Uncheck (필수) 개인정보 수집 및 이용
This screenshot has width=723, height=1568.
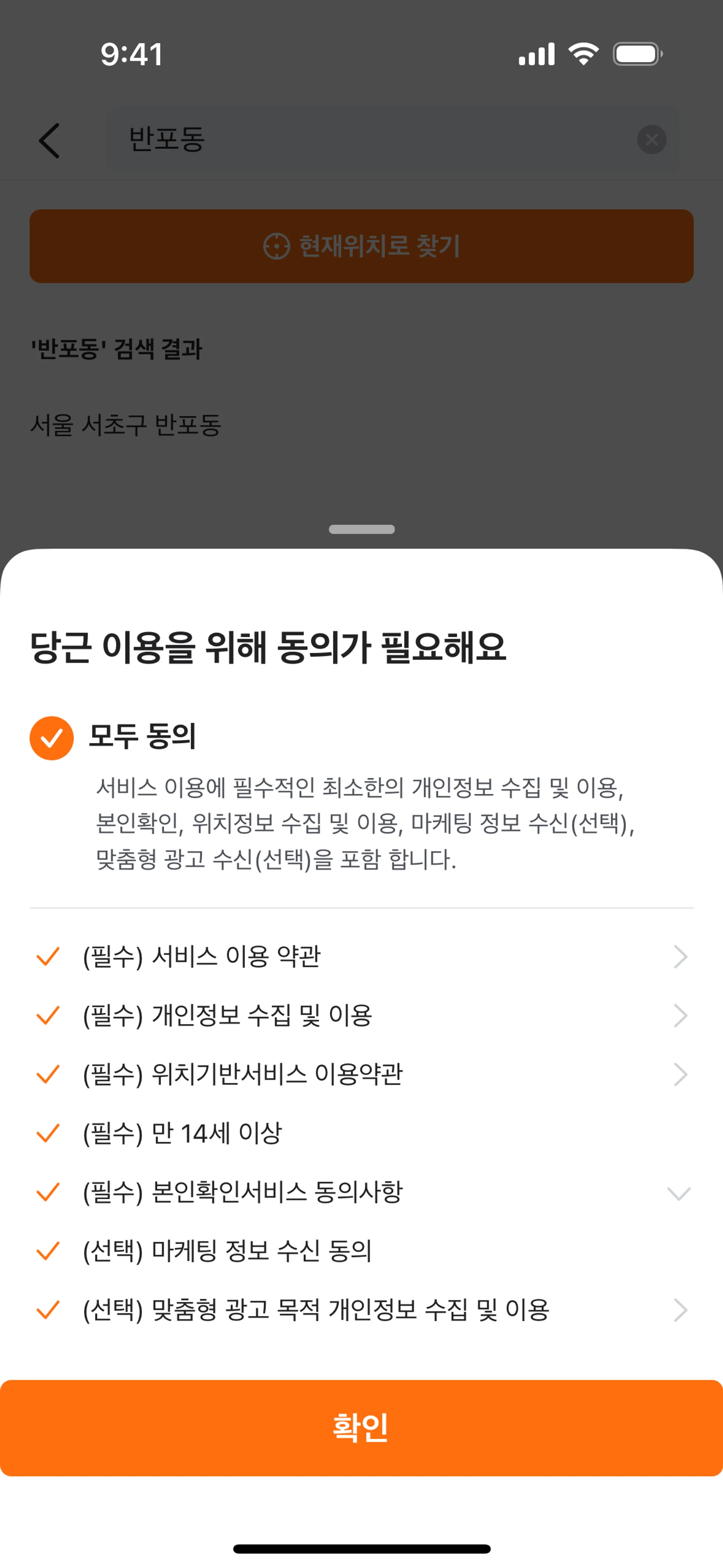tap(47, 1015)
